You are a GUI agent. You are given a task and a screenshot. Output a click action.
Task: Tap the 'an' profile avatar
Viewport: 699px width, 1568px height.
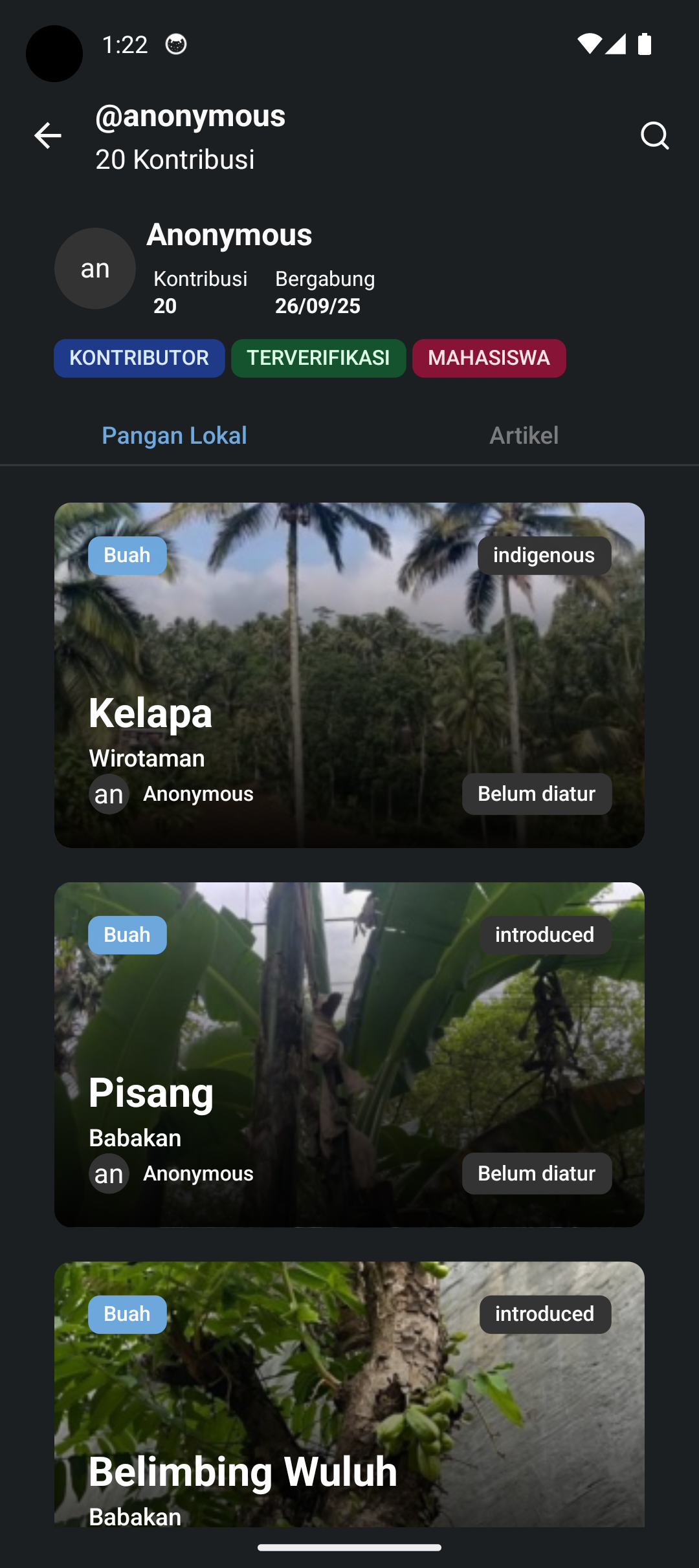click(x=94, y=268)
